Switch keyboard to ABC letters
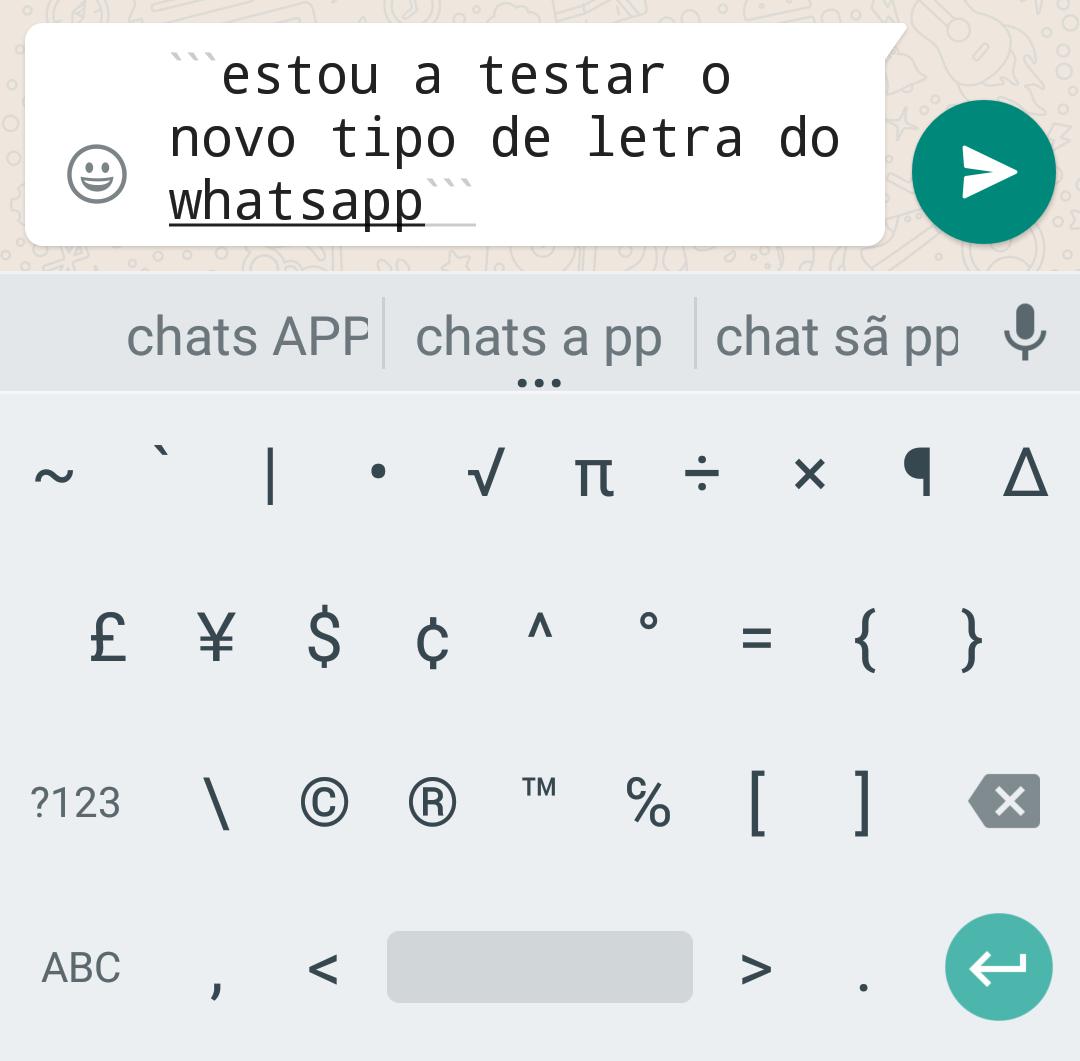 [81, 967]
